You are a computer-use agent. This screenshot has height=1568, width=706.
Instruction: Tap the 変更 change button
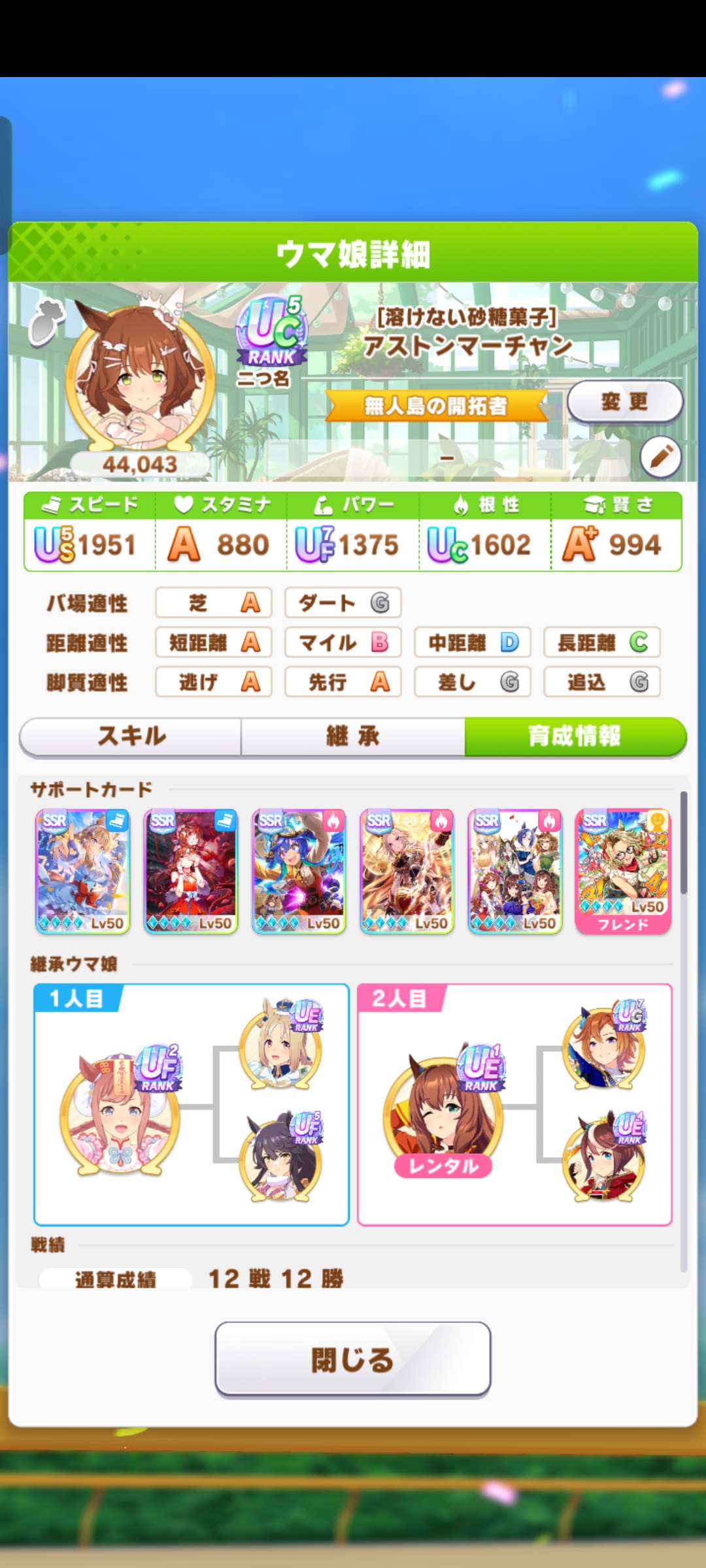(625, 402)
